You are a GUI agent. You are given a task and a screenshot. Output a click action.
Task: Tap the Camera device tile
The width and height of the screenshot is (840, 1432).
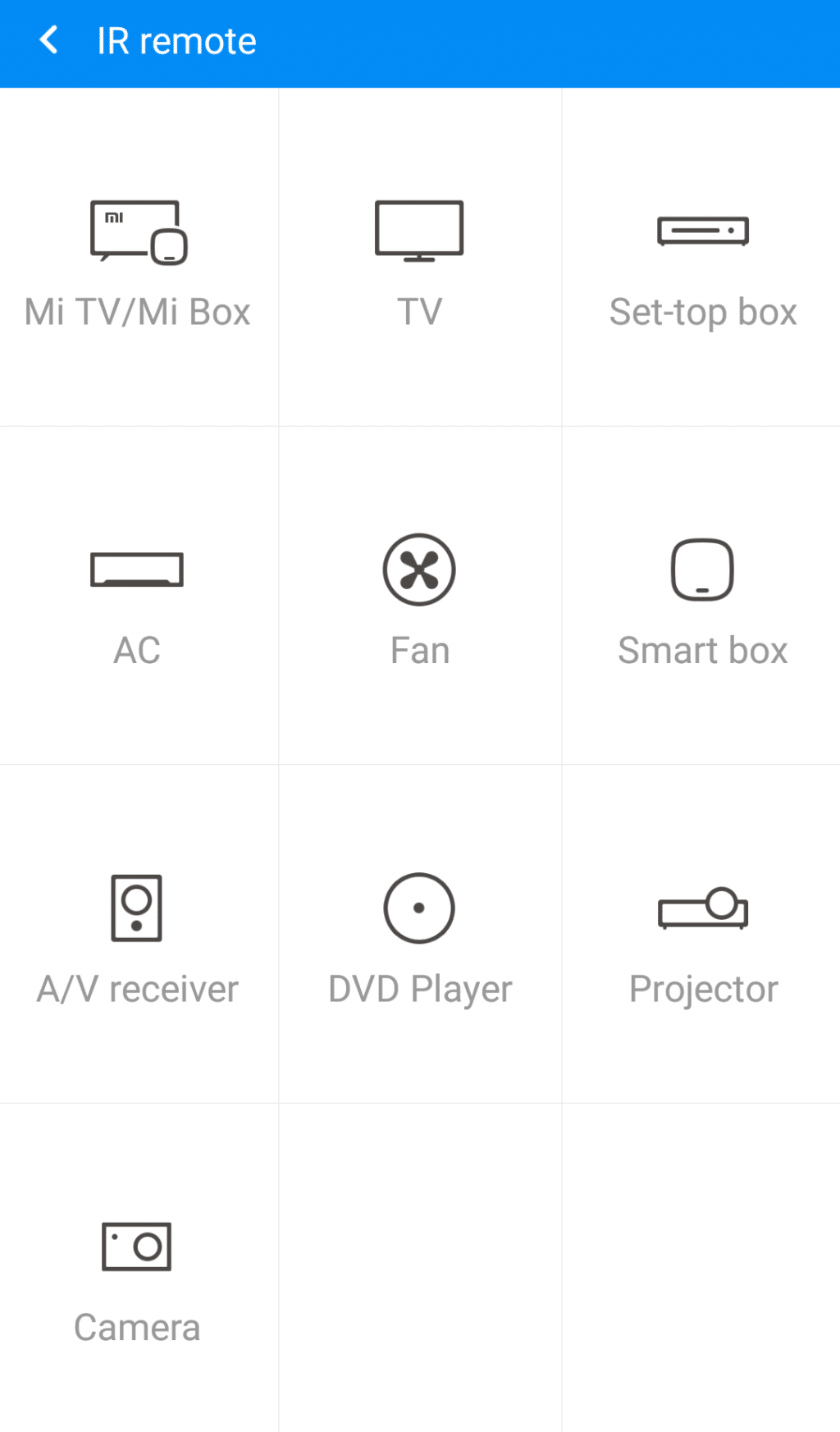click(x=139, y=1268)
